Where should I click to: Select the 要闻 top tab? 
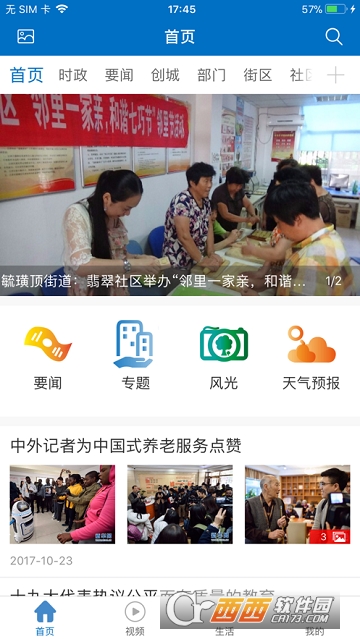(119, 75)
